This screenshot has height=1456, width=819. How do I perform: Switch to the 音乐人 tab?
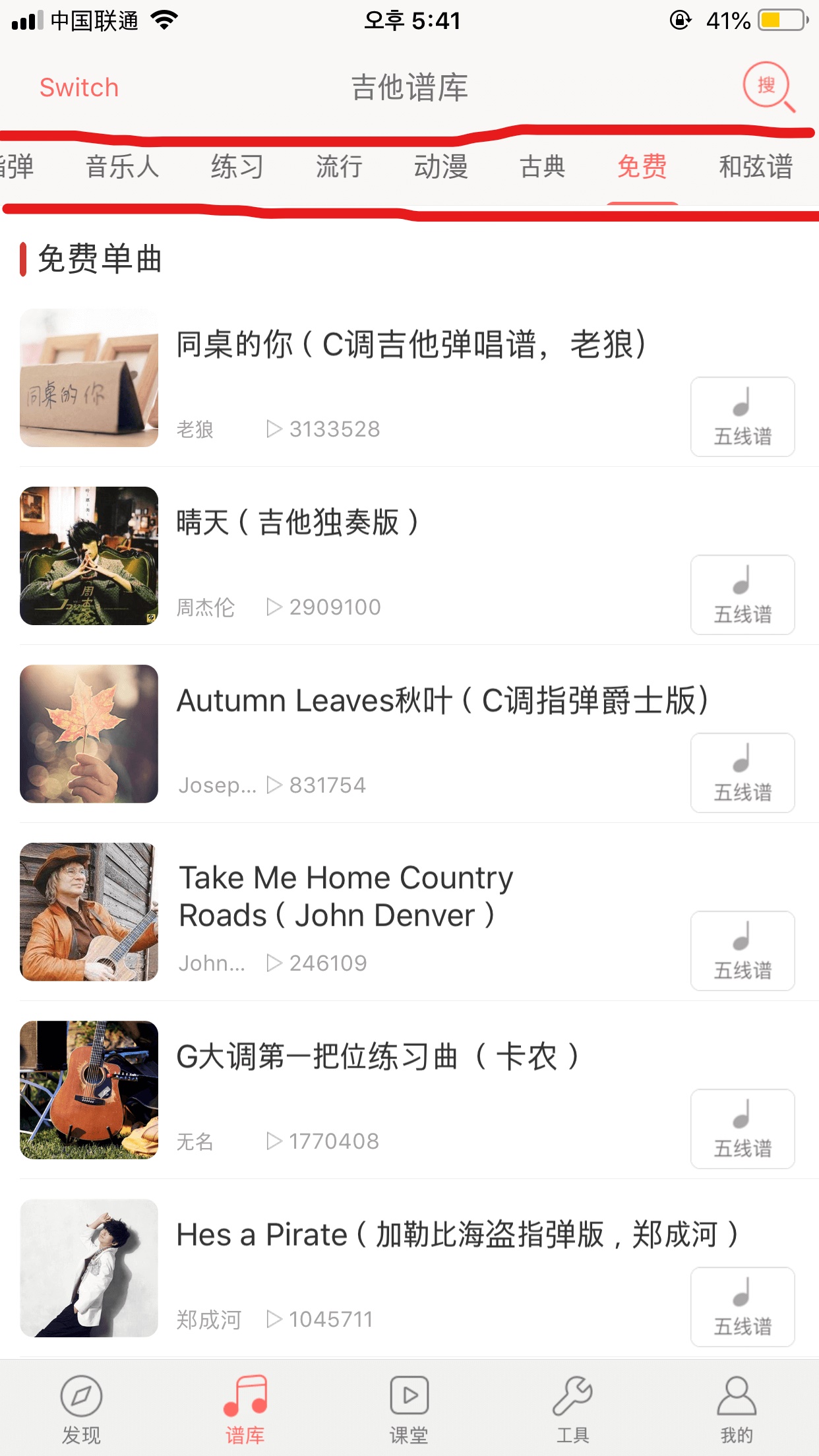[x=123, y=167]
